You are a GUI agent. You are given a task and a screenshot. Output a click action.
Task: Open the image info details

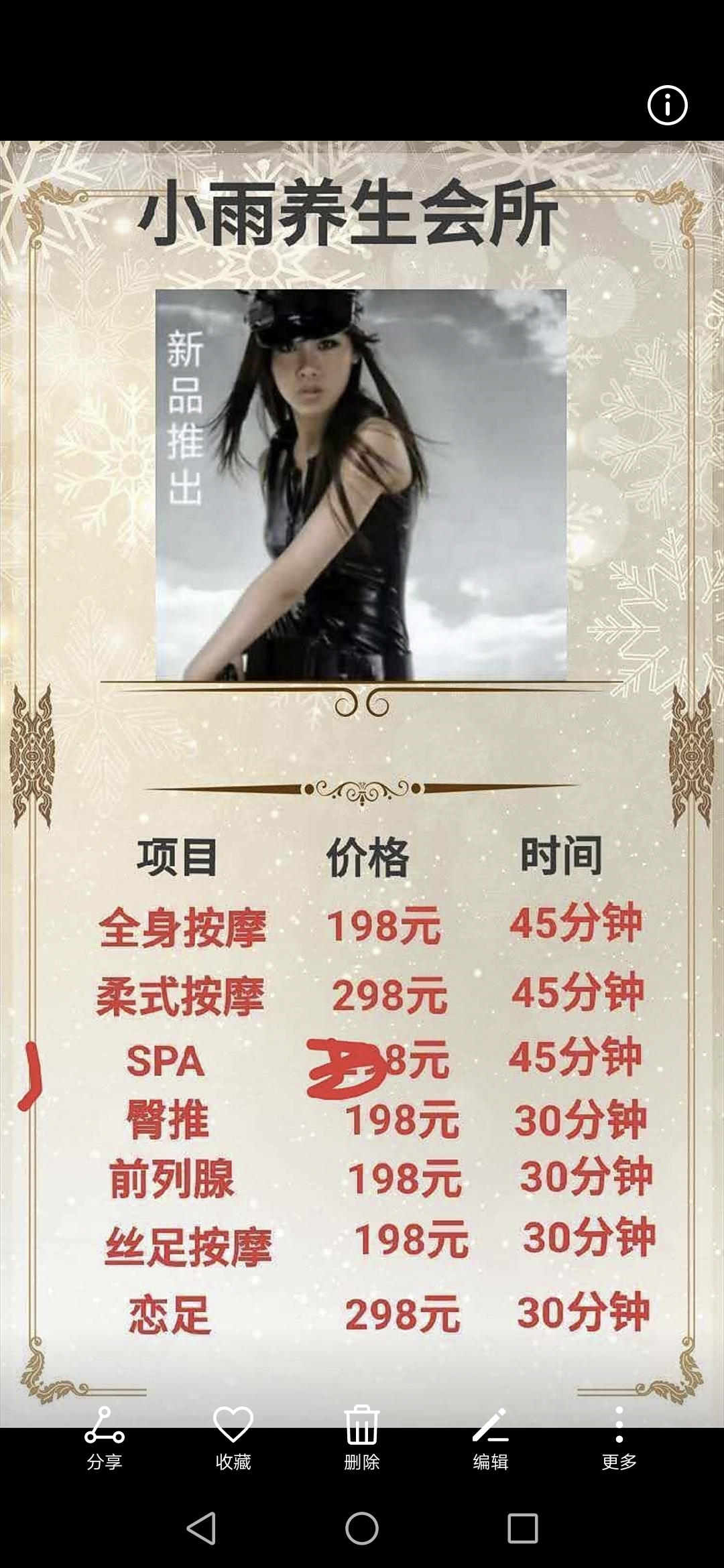[x=667, y=105]
